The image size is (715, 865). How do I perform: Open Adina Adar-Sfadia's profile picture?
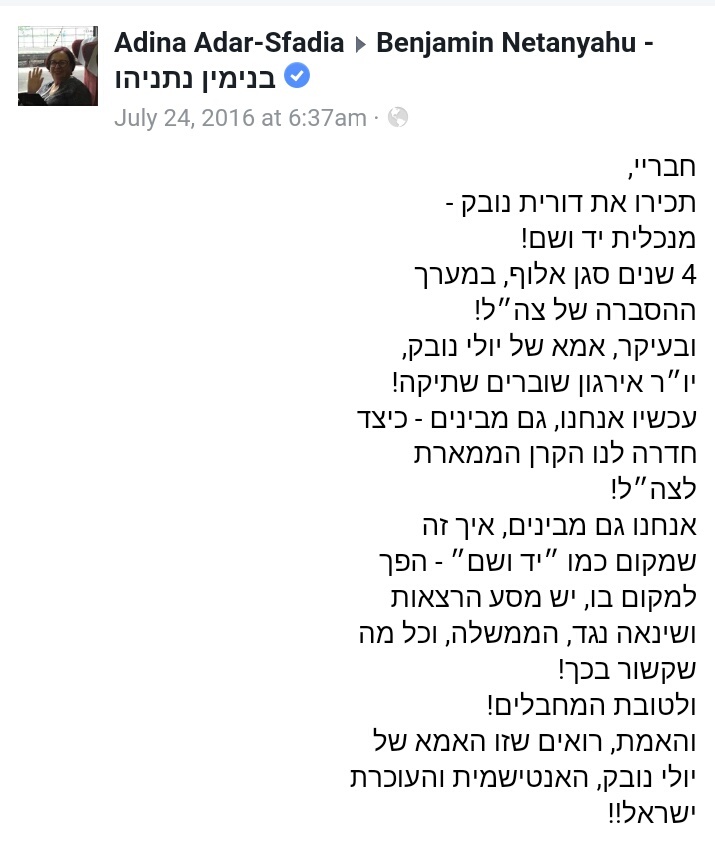point(58,66)
